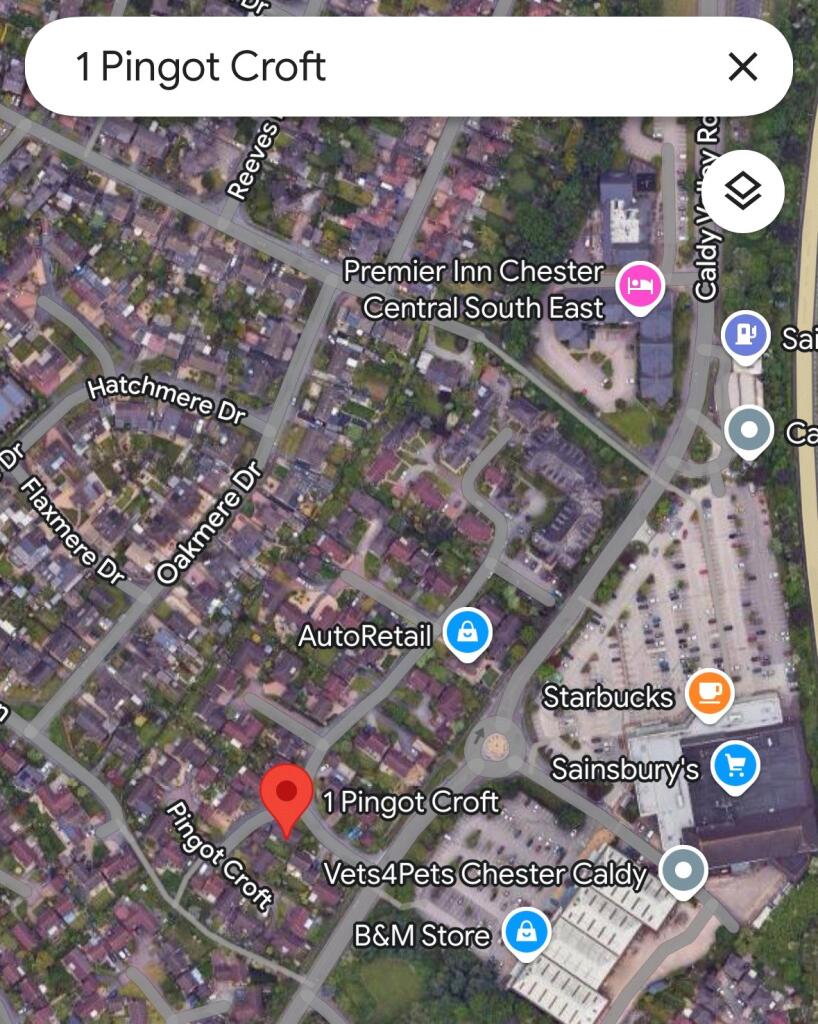Open the Sainsbury's supermarket pin
Image resolution: width=818 pixels, height=1024 pixels.
[x=735, y=767]
